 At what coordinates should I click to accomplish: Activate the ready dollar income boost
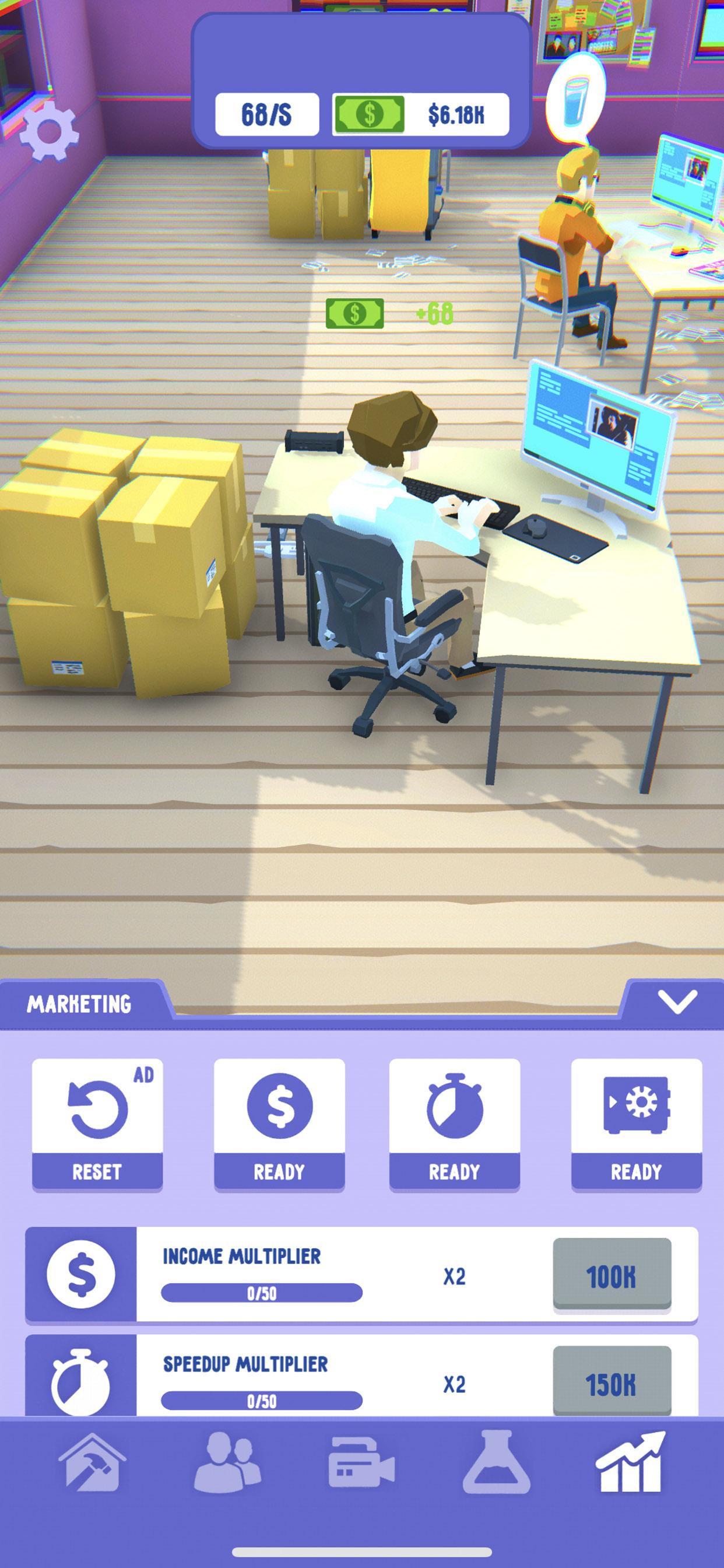279,1123
